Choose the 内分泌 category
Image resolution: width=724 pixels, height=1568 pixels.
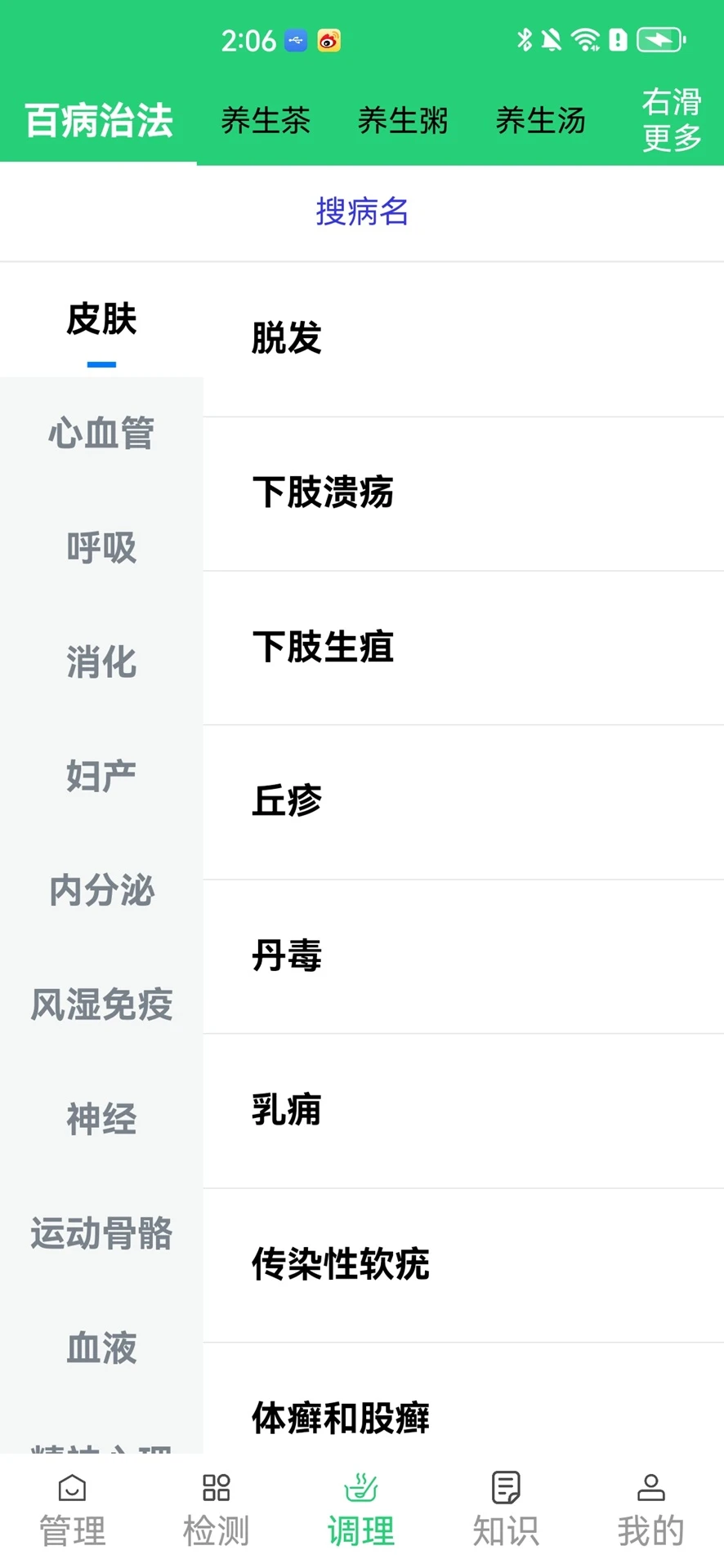pos(101,890)
